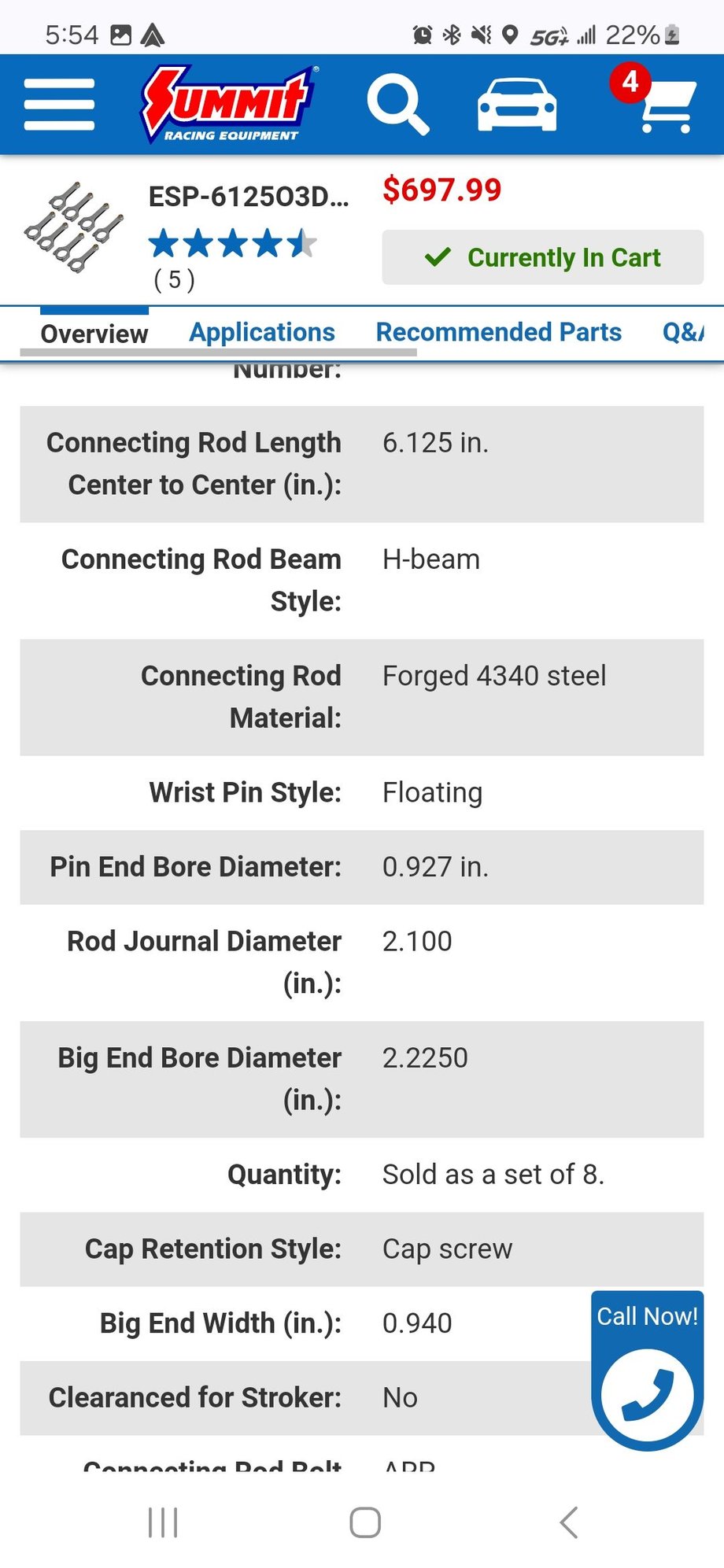Tap the Currently In Cart button

tap(542, 257)
